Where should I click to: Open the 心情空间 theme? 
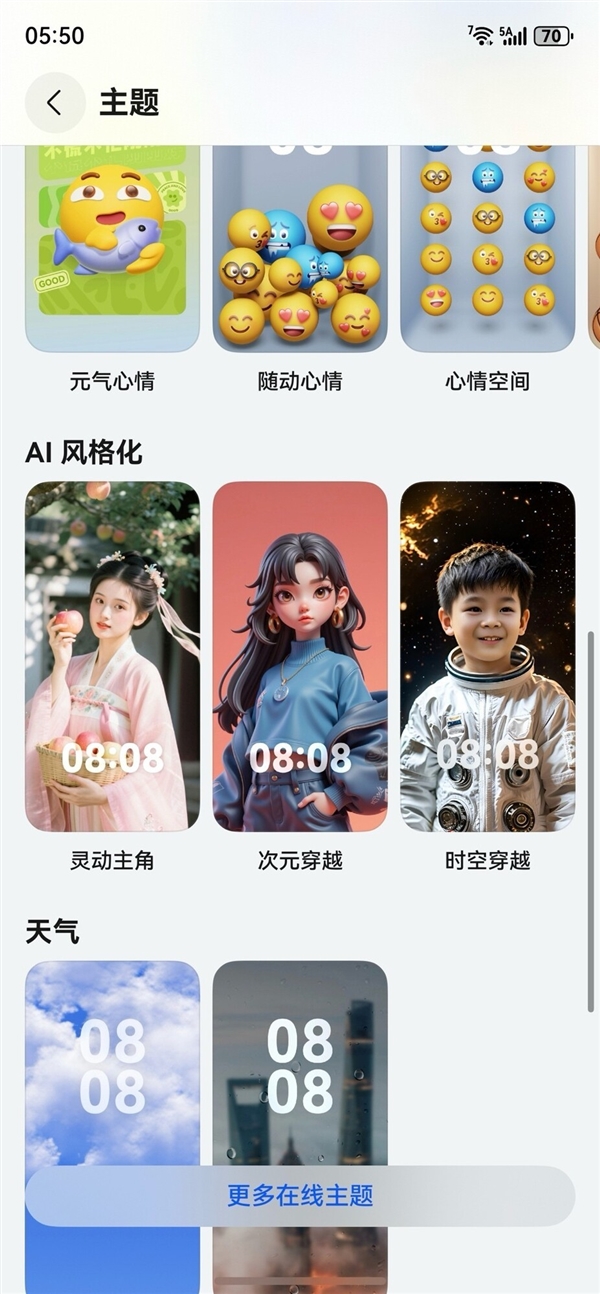pyautogui.click(x=487, y=250)
